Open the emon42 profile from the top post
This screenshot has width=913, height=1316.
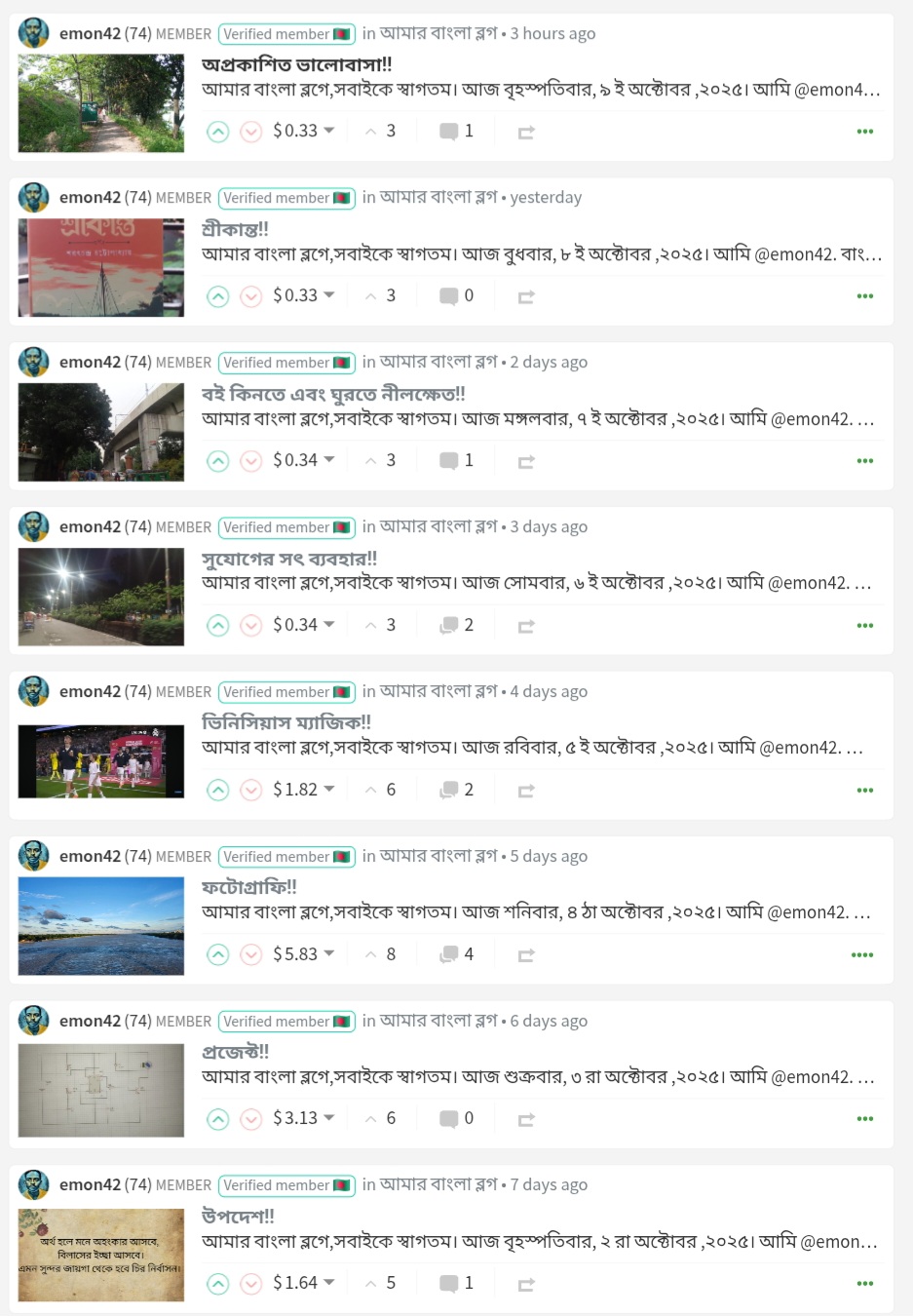coord(90,34)
